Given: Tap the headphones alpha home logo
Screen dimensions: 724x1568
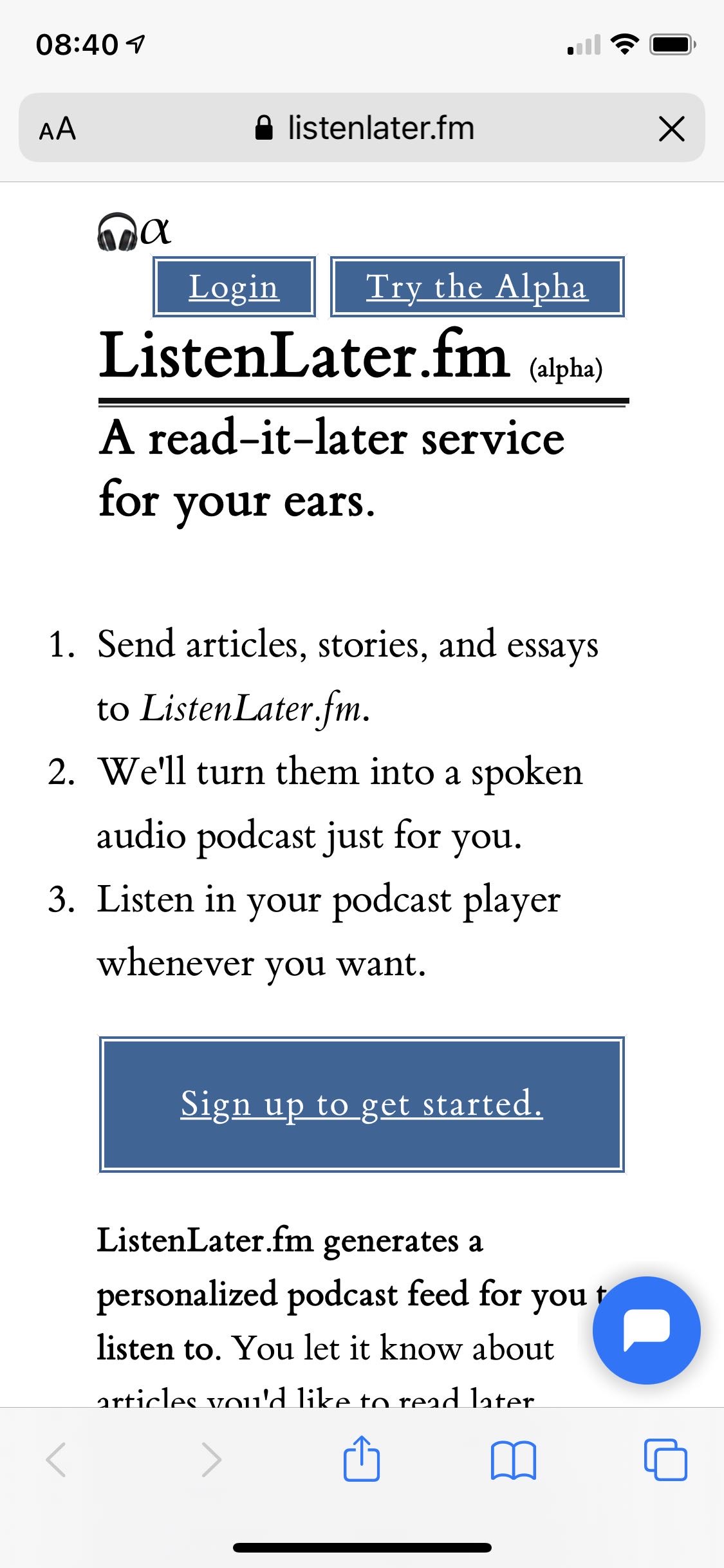Looking at the screenshot, I should click(134, 231).
